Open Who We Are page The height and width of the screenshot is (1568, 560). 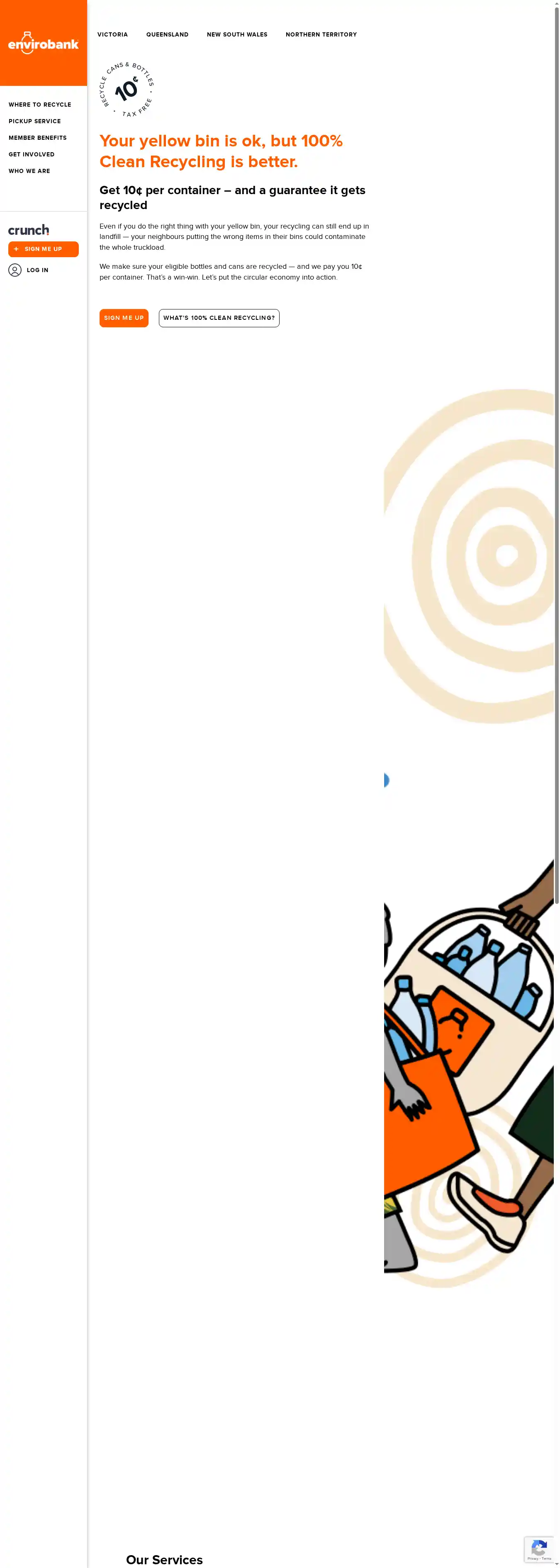click(x=29, y=171)
